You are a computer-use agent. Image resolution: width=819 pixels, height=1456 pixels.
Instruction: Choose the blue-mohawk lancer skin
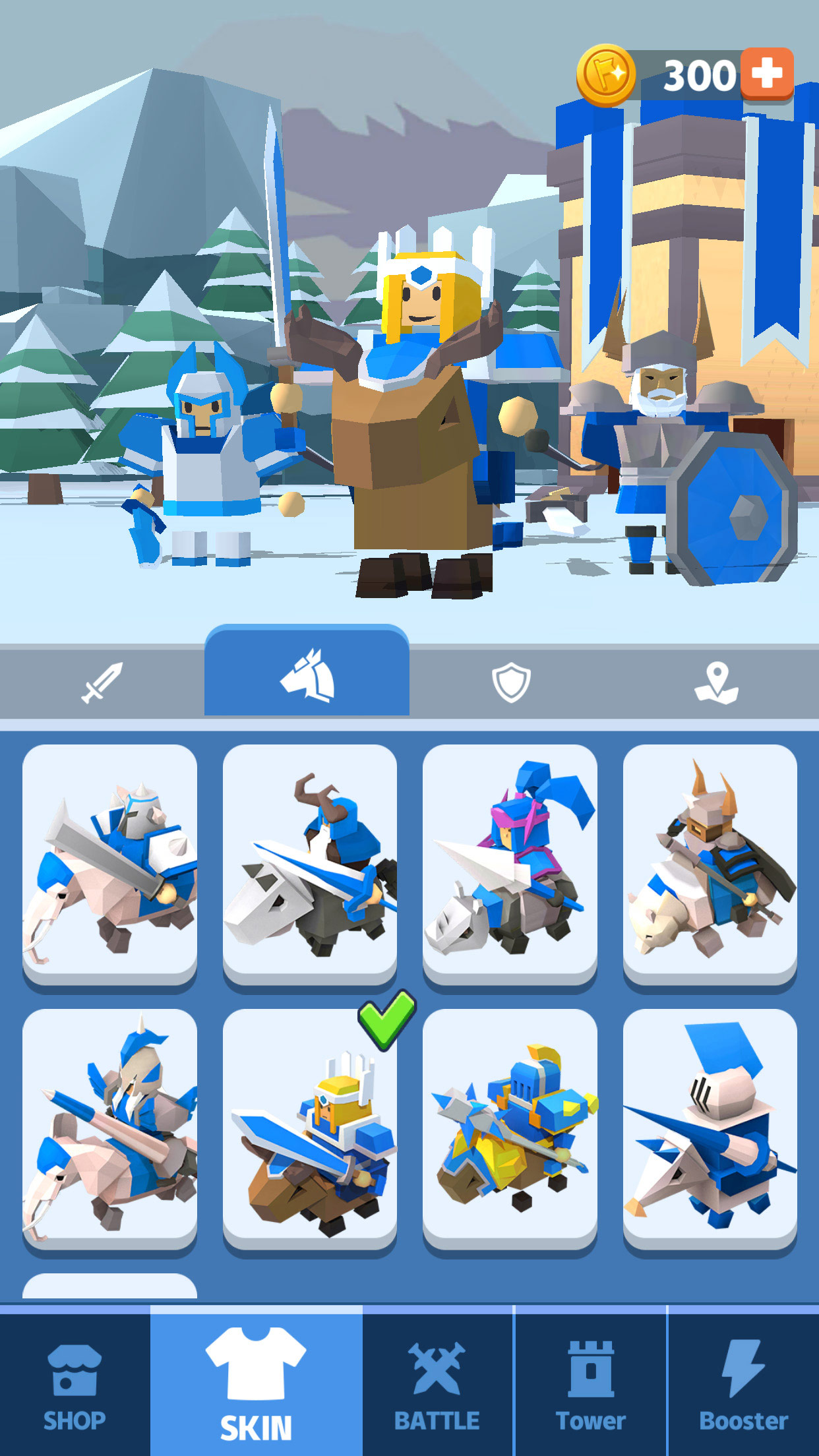coord(710,1128)
